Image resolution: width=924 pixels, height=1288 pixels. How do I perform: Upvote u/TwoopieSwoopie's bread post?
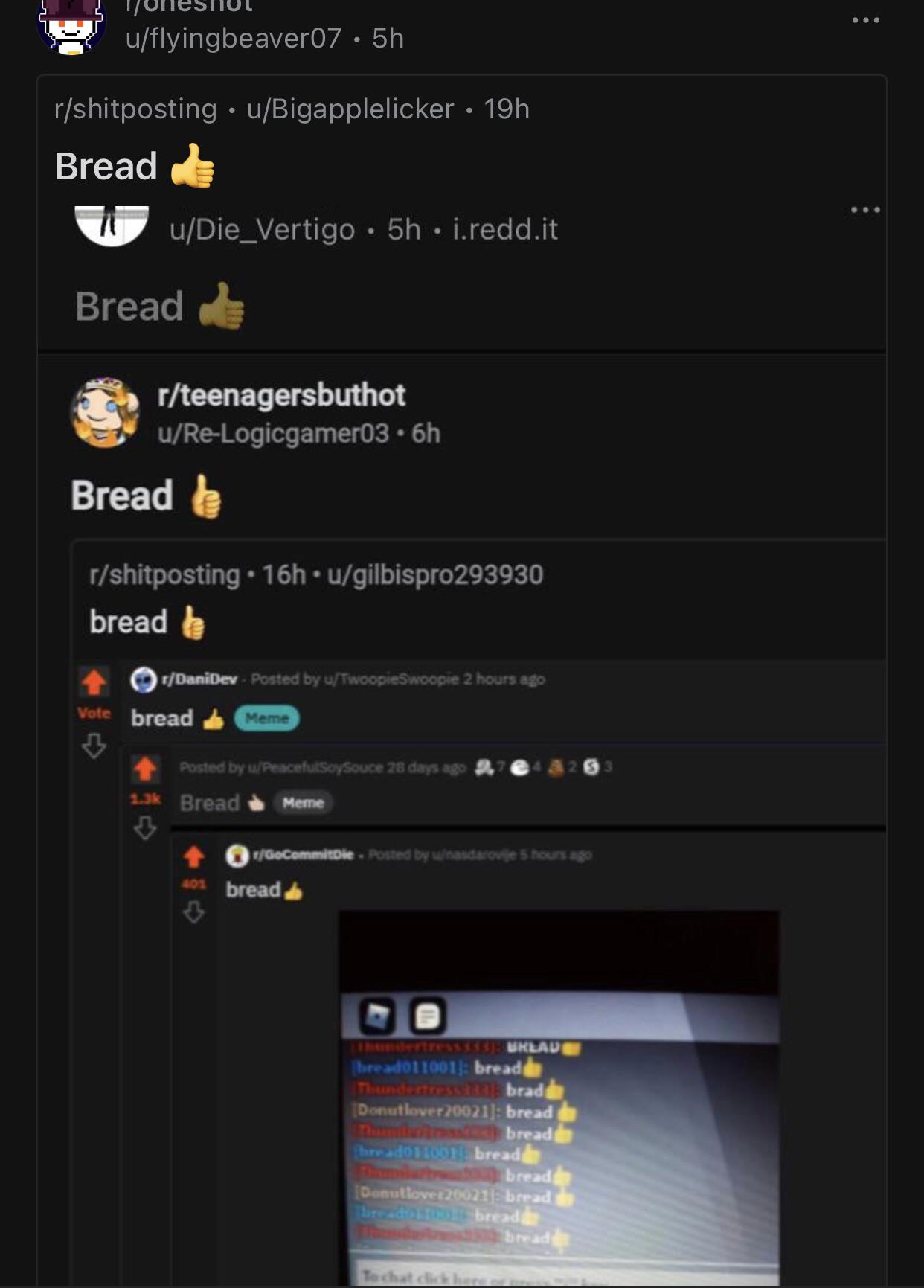point(94,679)
